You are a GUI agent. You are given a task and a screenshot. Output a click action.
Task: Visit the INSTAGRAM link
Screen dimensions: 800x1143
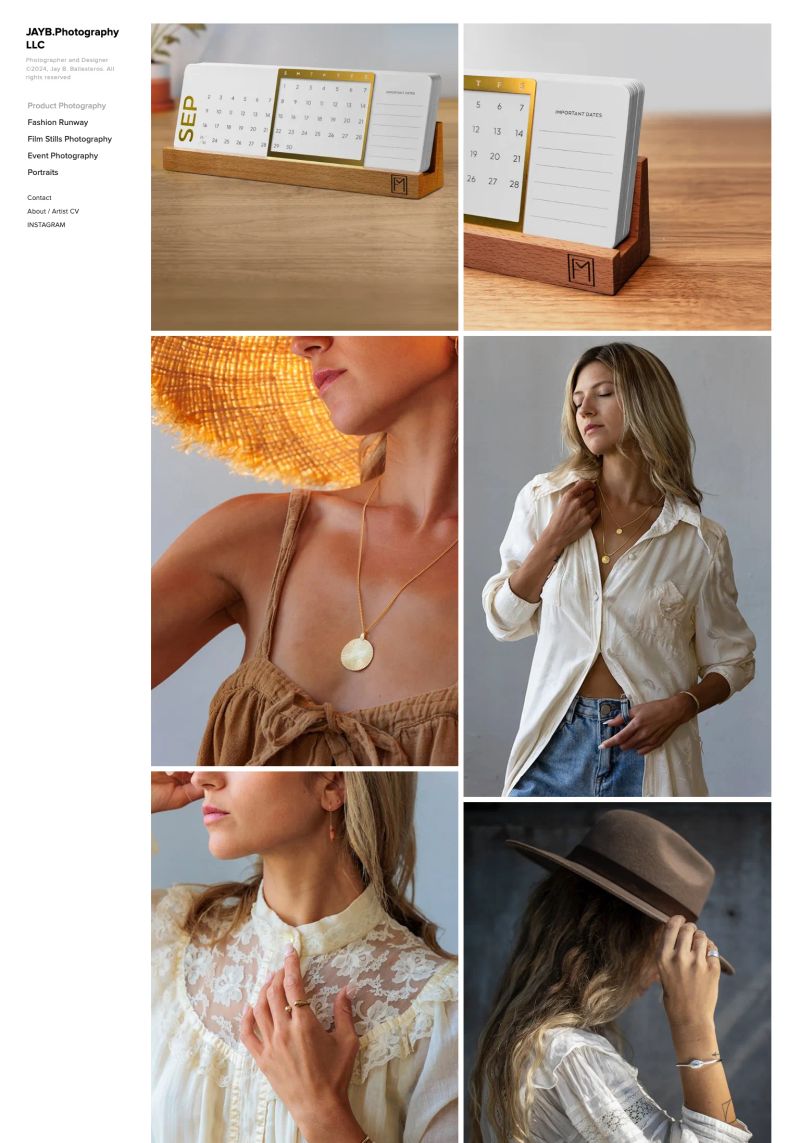45,225
